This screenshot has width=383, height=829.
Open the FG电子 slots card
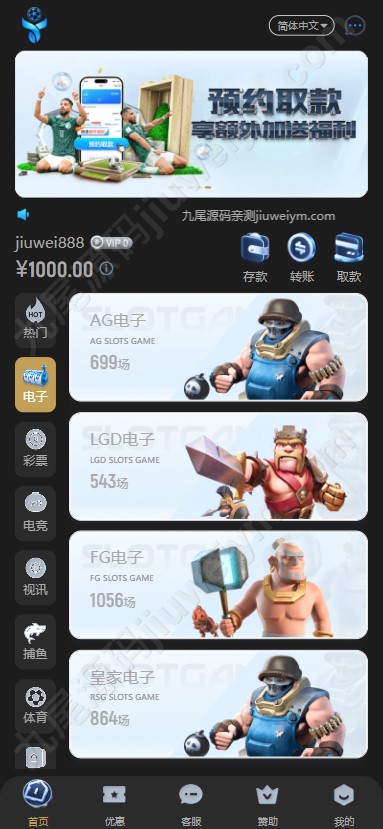[218, 585]
